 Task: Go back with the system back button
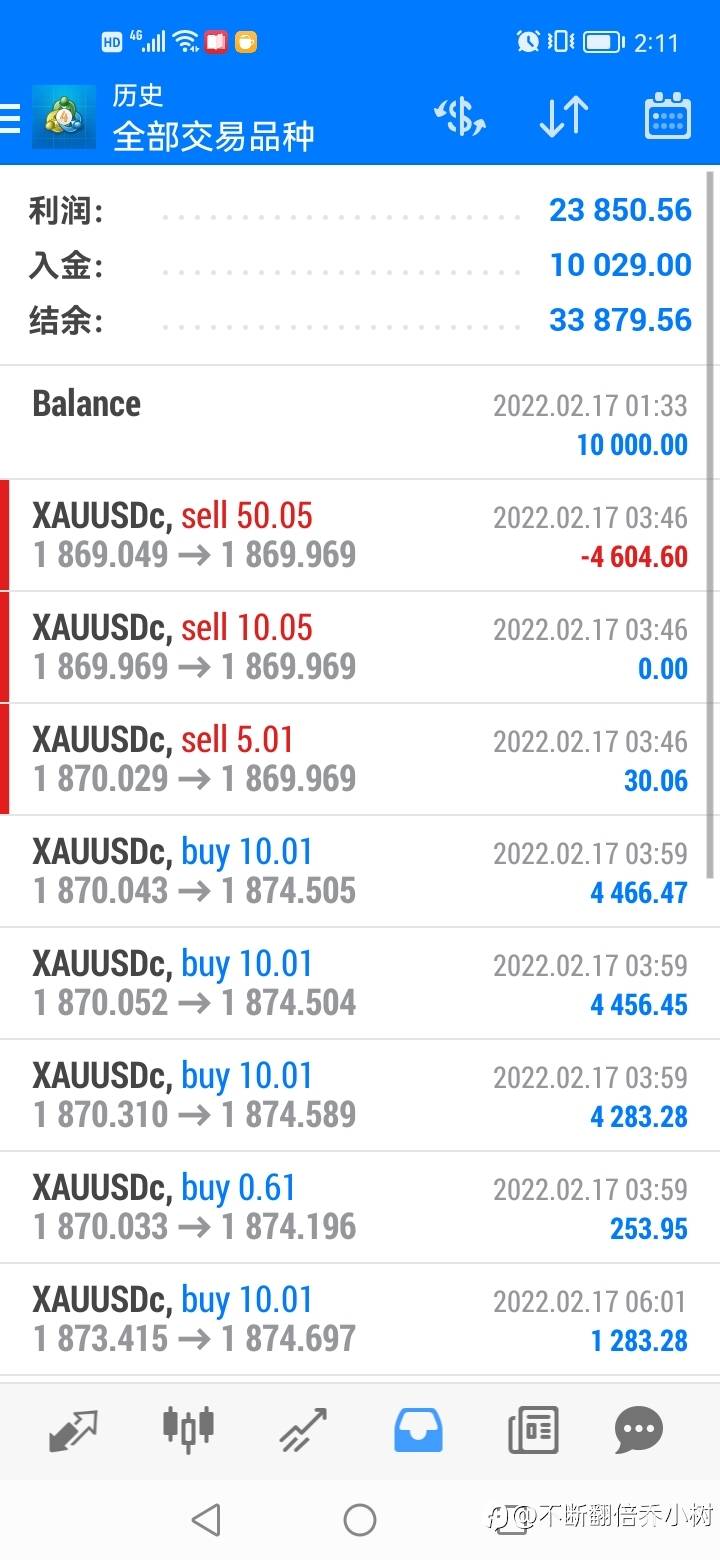click(x=206, y=1520)
